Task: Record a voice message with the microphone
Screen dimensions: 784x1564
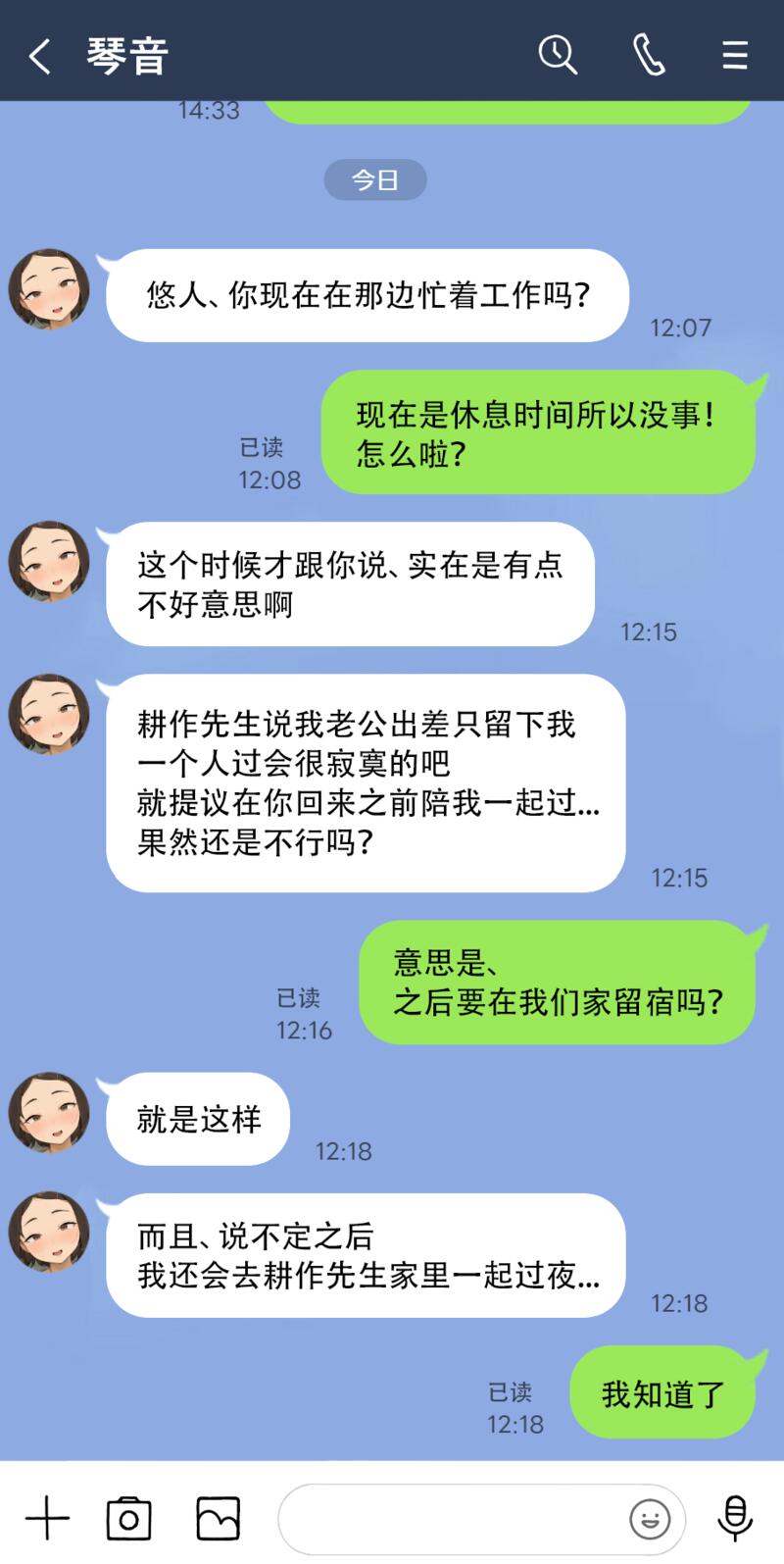Action: pos(735,1518)
